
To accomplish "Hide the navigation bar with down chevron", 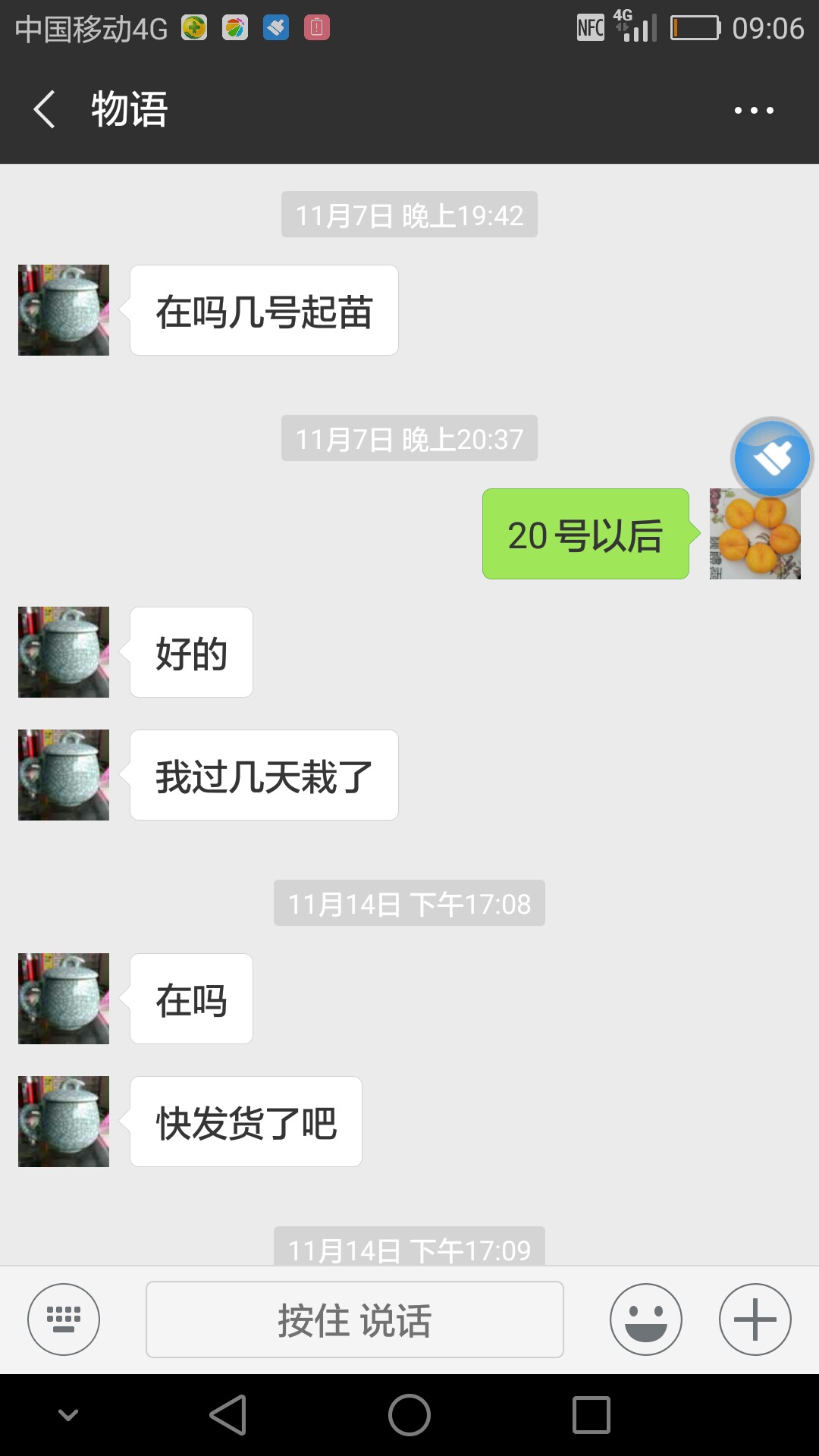I will coord(68,1415).
